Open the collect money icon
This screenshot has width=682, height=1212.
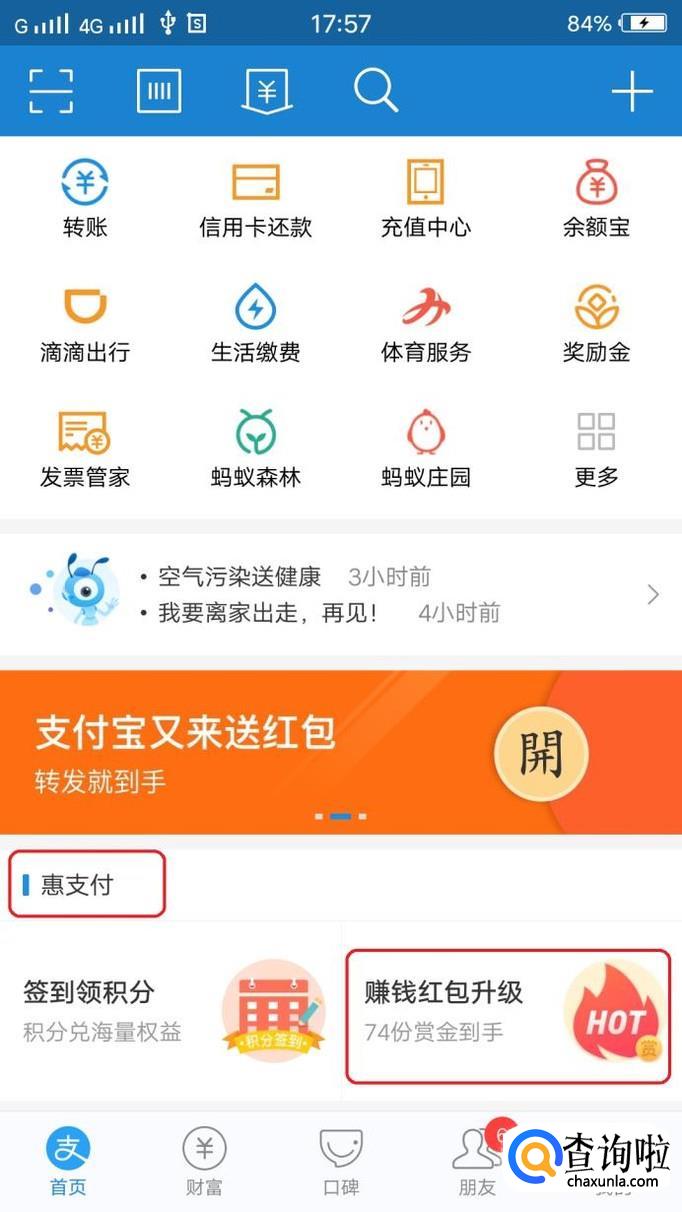[266, 91]
